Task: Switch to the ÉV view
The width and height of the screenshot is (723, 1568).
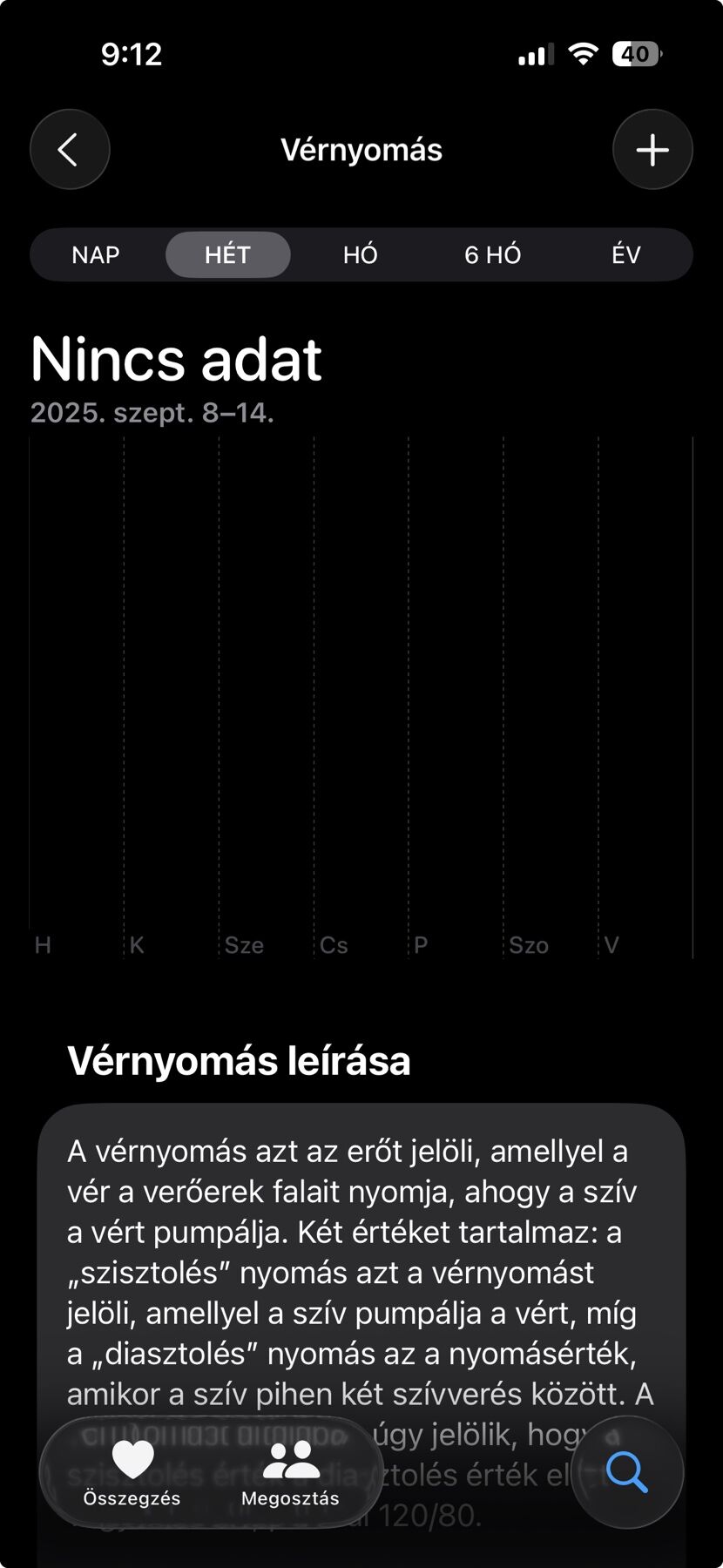Action: [x=625, y=255]
